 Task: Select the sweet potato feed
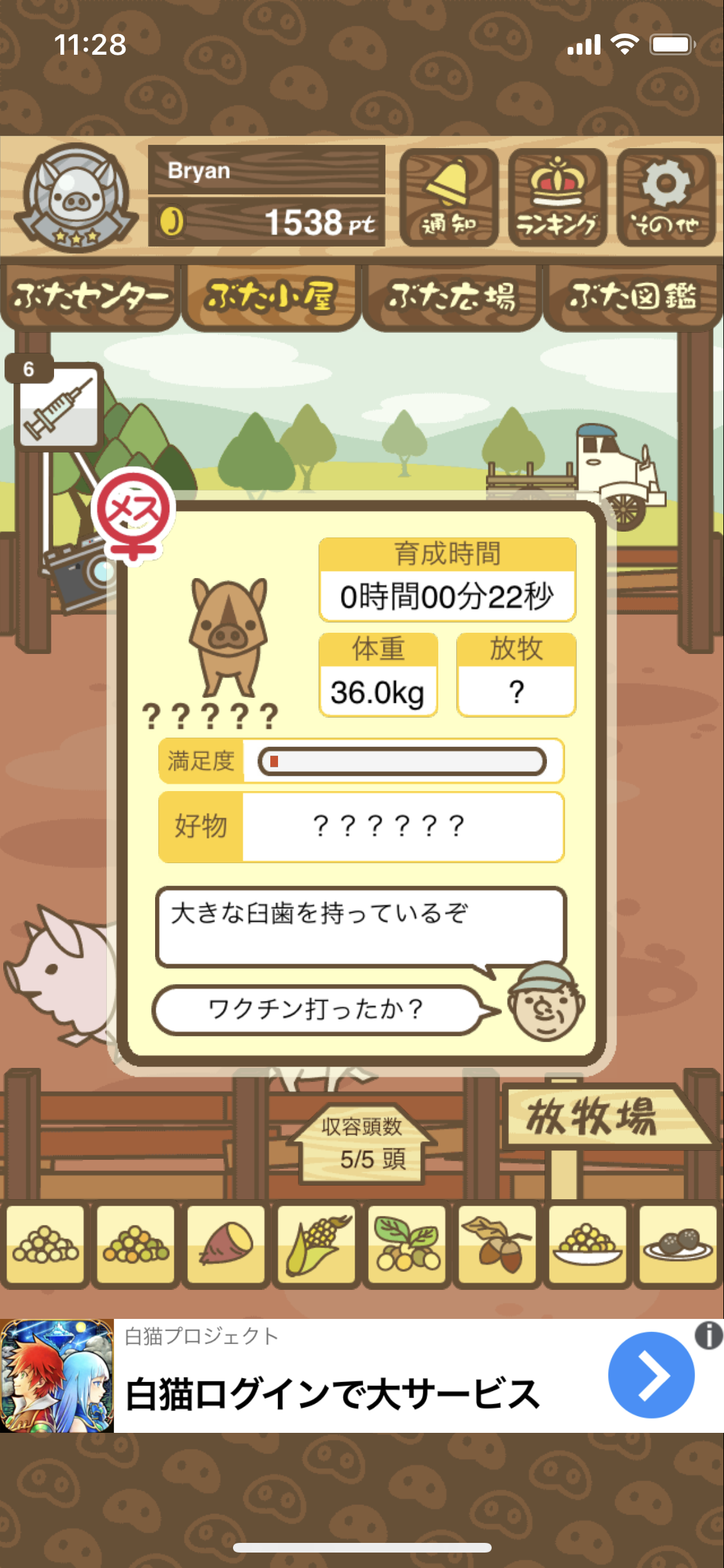pos(226,1244)
